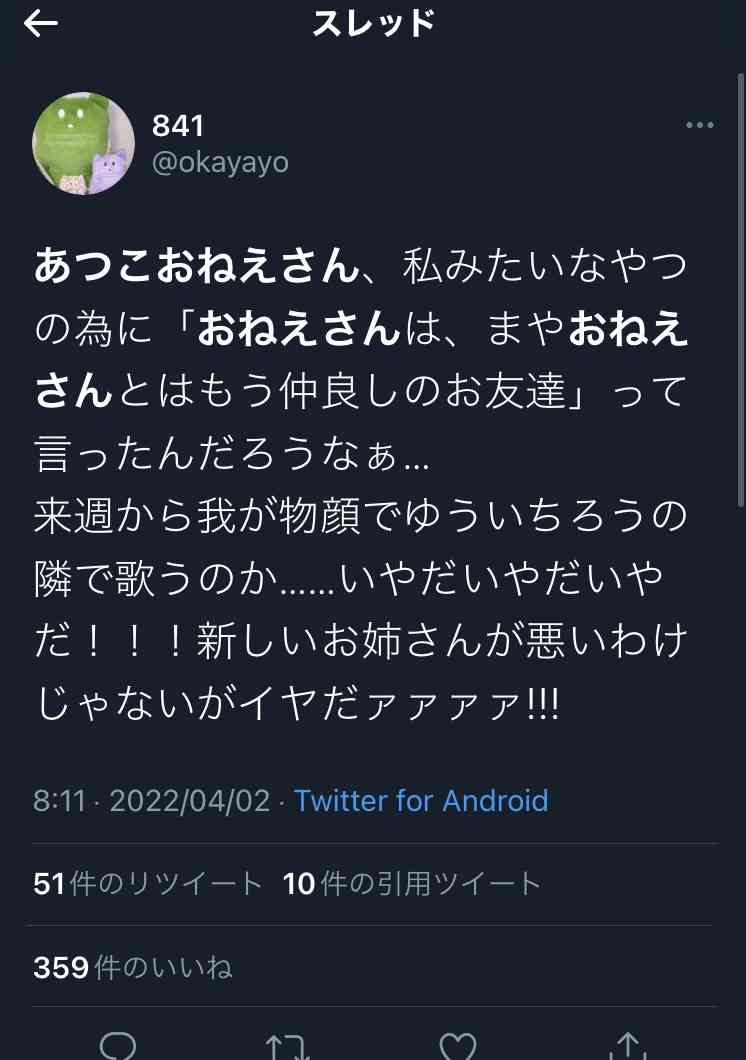Go back from the thread
Viewport: 746px width, 1060px height.
41,24
